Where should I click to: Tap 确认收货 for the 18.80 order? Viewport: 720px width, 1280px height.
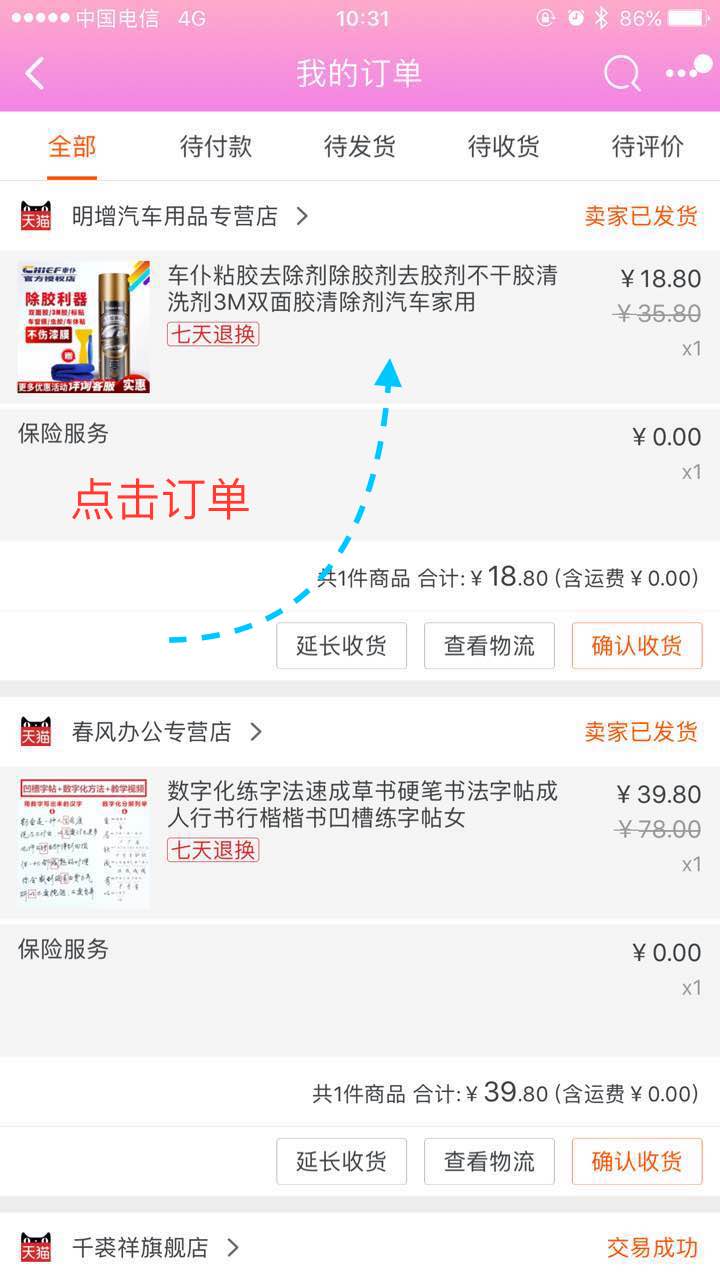[x=637, y=646]
